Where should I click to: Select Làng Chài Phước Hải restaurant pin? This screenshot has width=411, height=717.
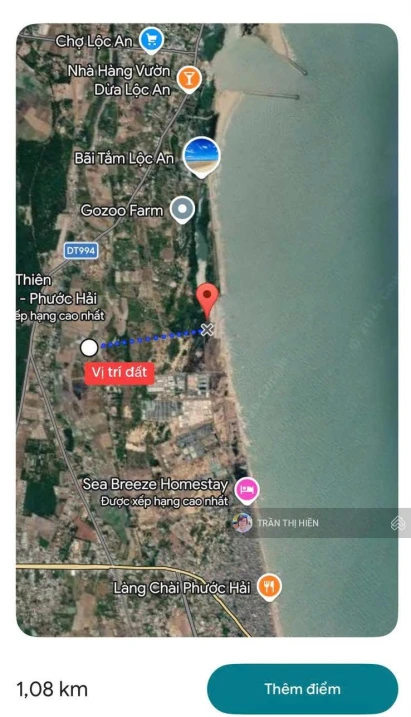pos(269,587)
